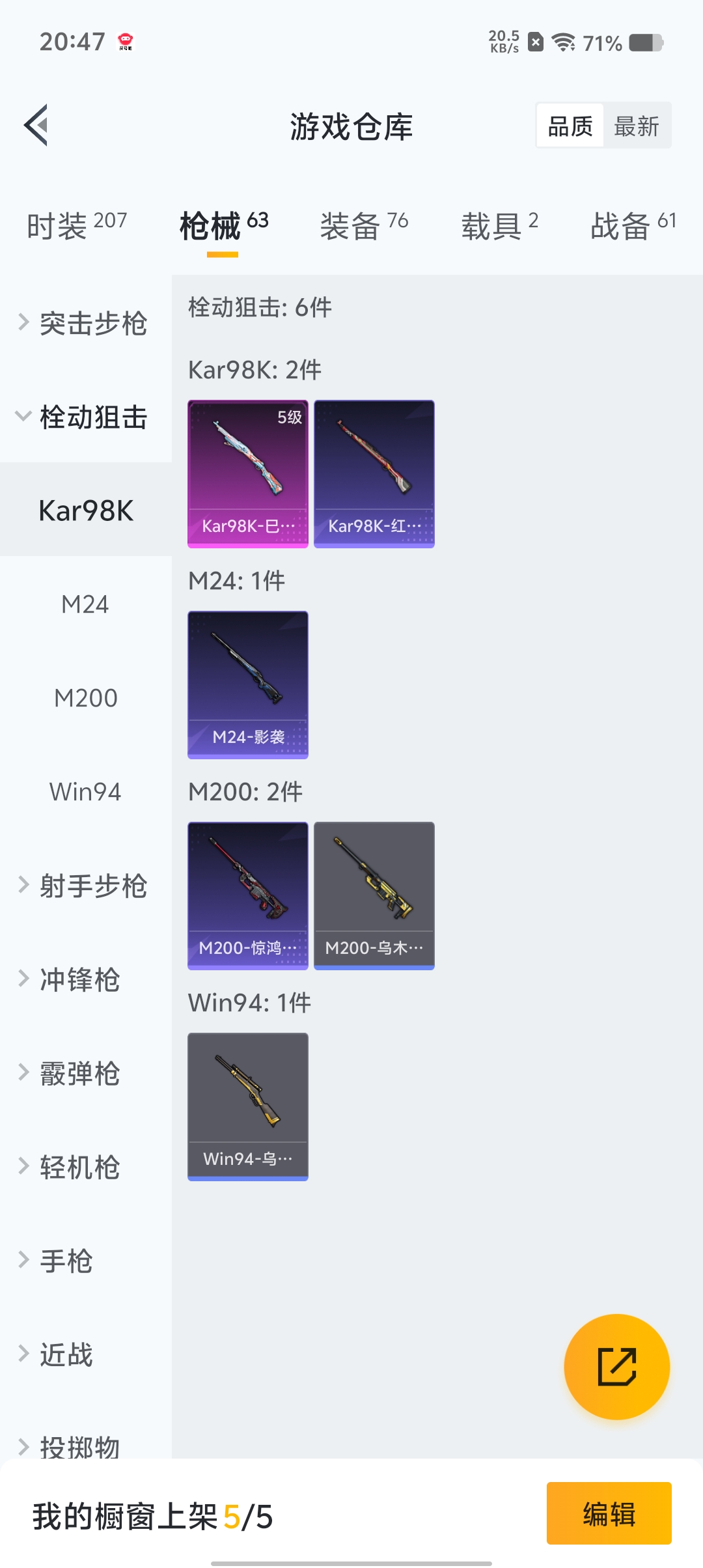The width and height of the screenshot is (703, 1568).
Task: Tap 编辑 to edit the showcase
Action: (x=609, y=1513)
